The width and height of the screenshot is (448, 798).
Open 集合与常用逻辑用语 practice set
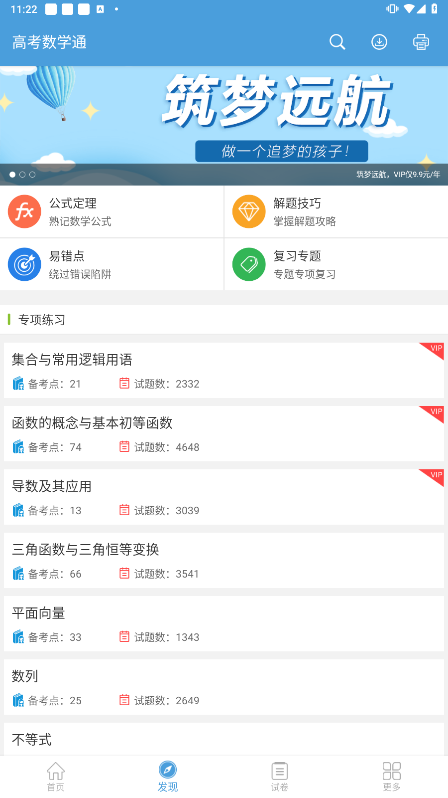[x=224, y=370]
